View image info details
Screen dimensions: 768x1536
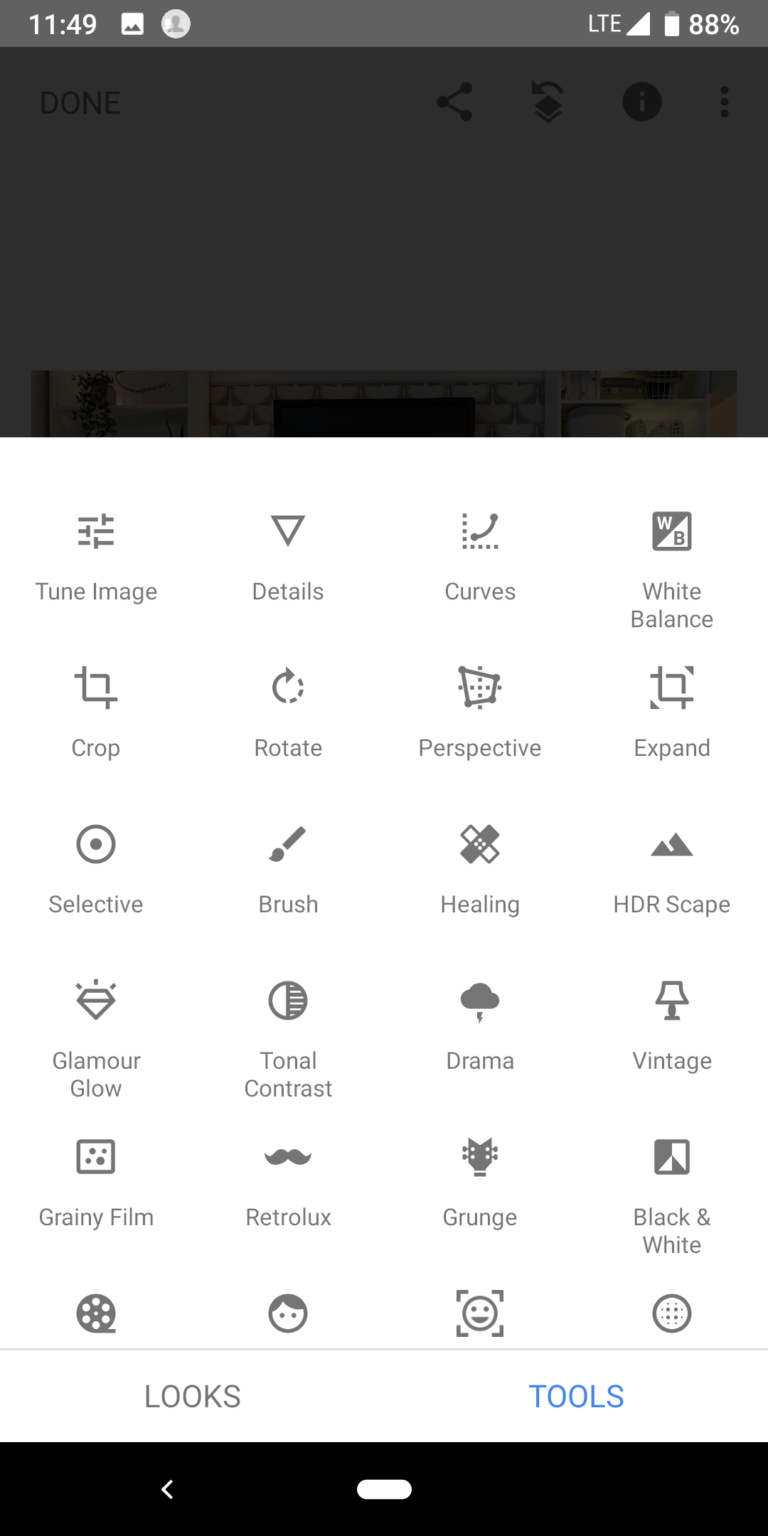[642, 101]
